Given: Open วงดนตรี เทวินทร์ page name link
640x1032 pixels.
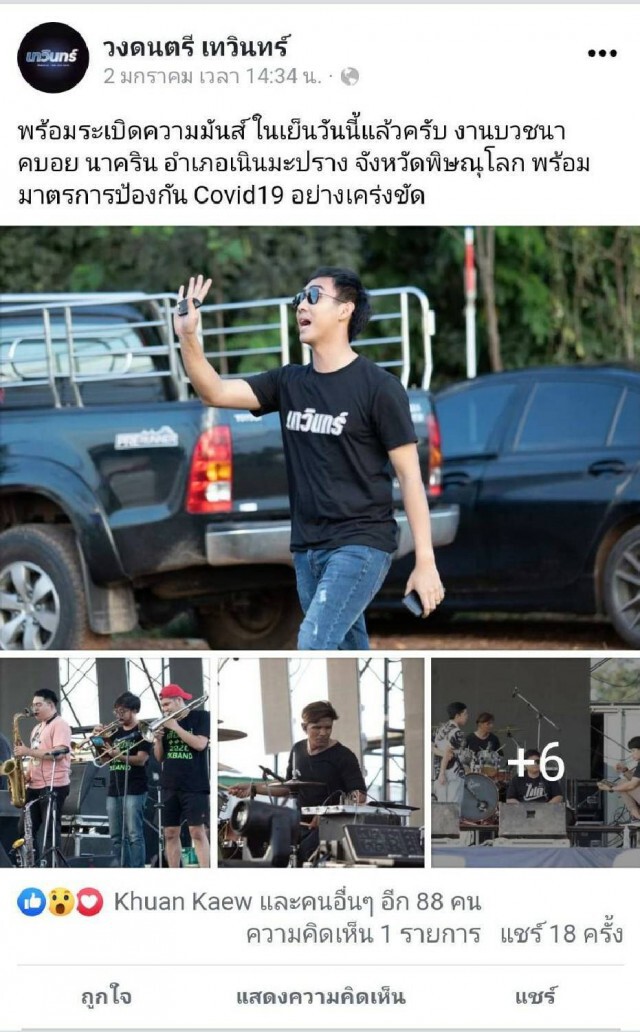Looking at the screenshot, I should (x=196, y=47).
